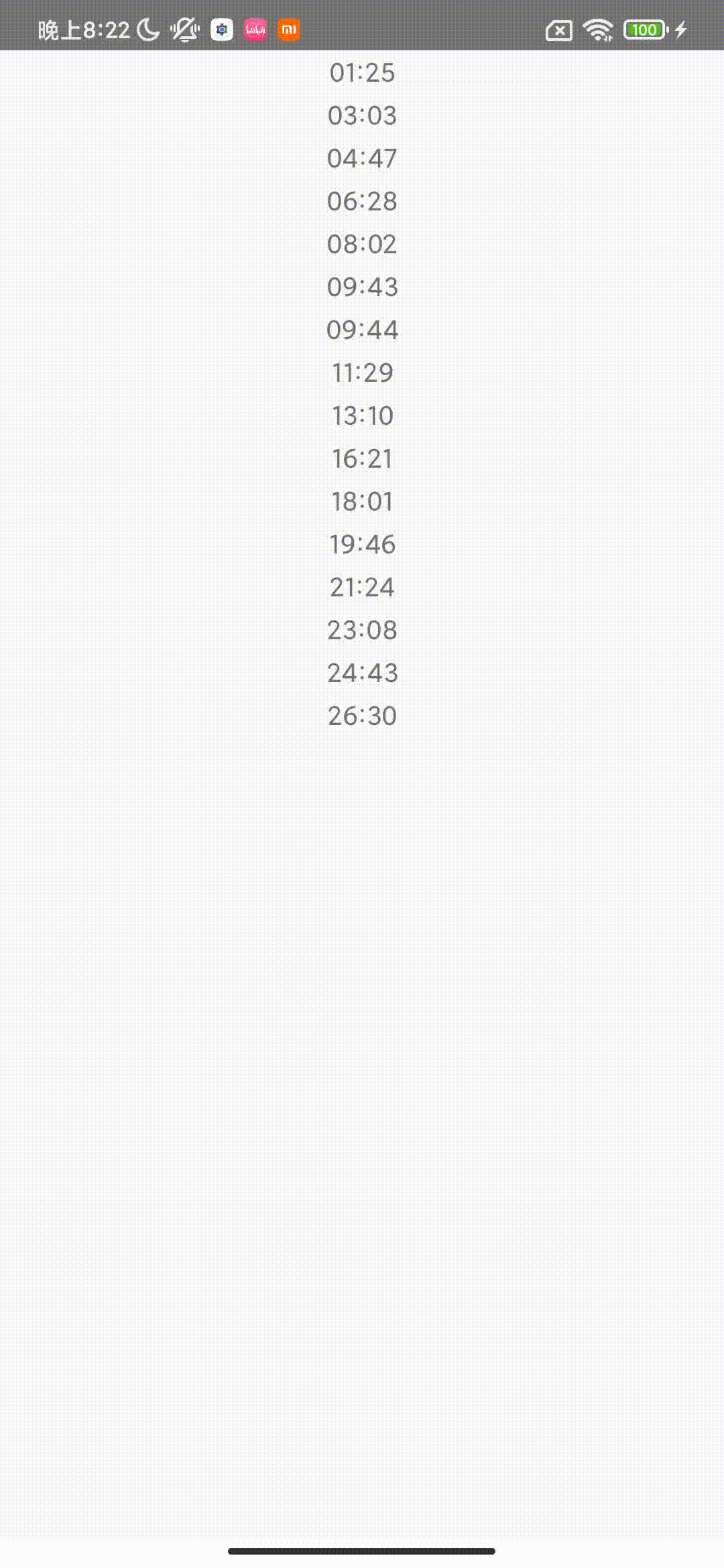724x1568 pixels.
Task: Select the 01:25 timestamp
Action: tap(362, 72)
